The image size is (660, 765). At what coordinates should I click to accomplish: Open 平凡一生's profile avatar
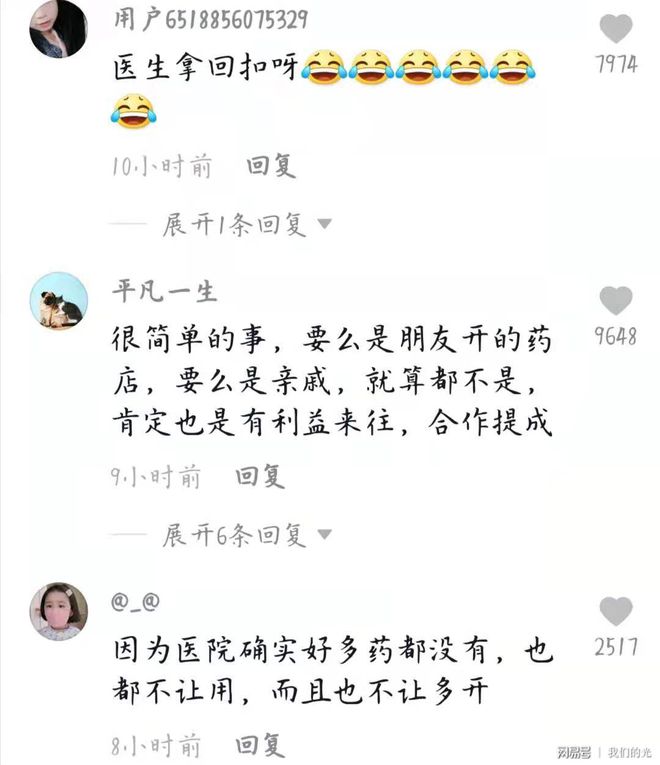pyautogui.click(x=58, y=301)
